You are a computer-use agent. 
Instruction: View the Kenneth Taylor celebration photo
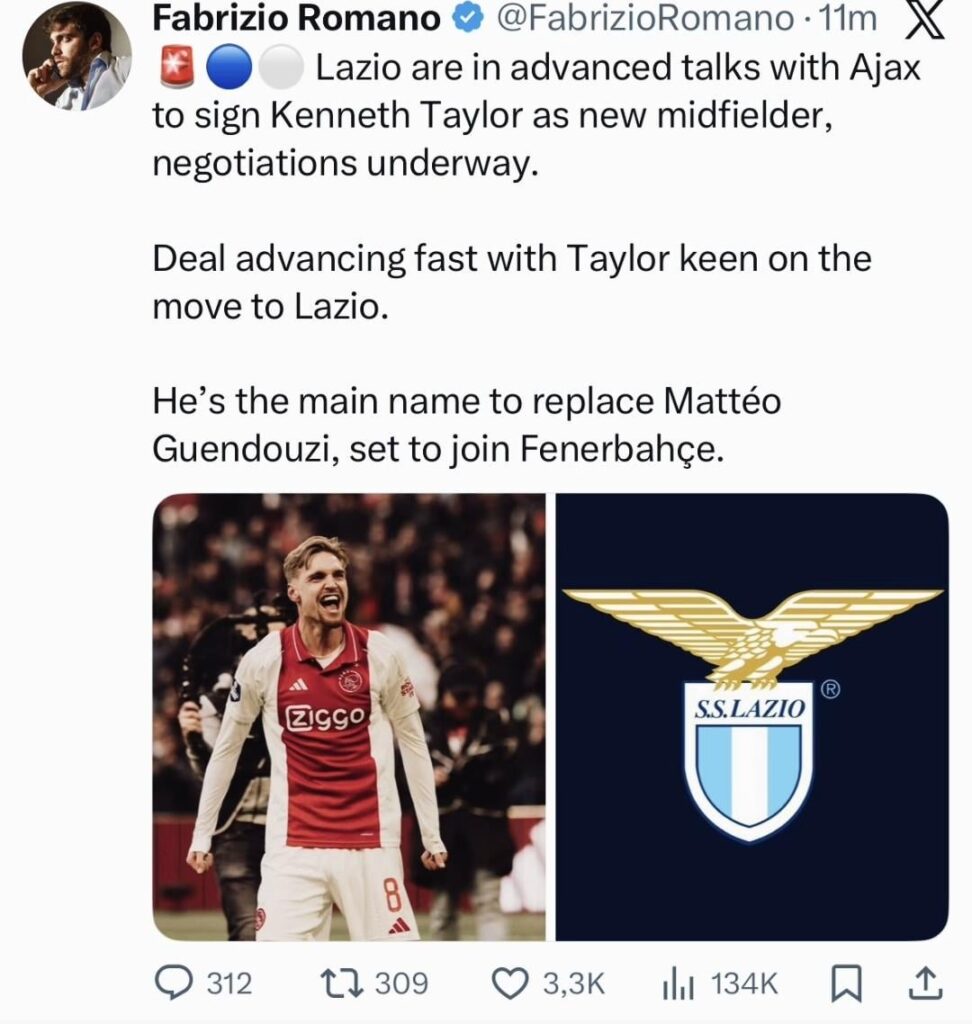coord(350,715)
